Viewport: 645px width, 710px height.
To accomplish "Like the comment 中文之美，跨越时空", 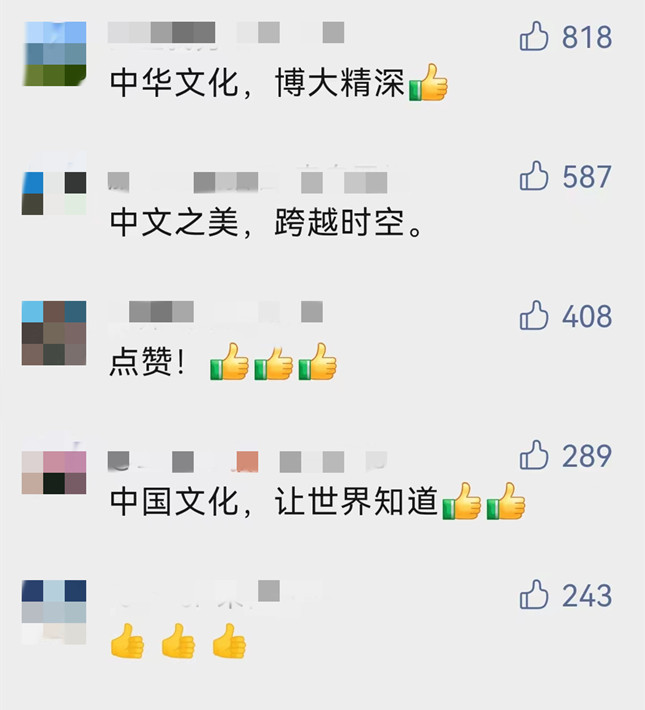I will (x=534, y=177).
